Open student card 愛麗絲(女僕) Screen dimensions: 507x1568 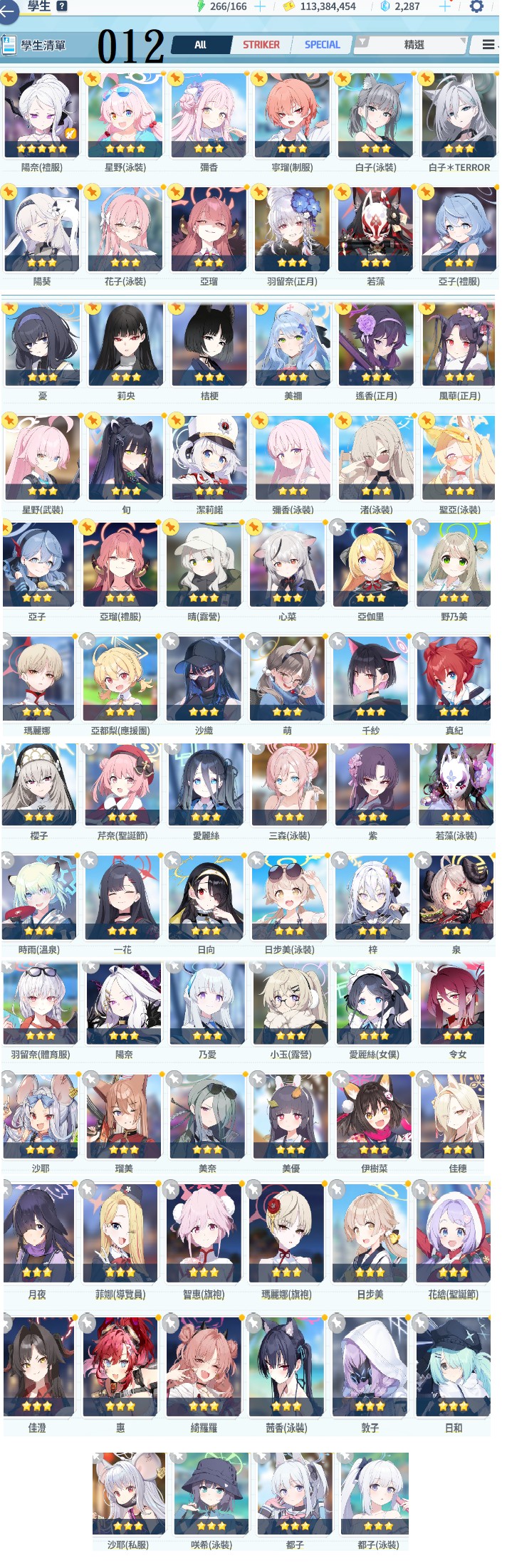[374, 1003]
